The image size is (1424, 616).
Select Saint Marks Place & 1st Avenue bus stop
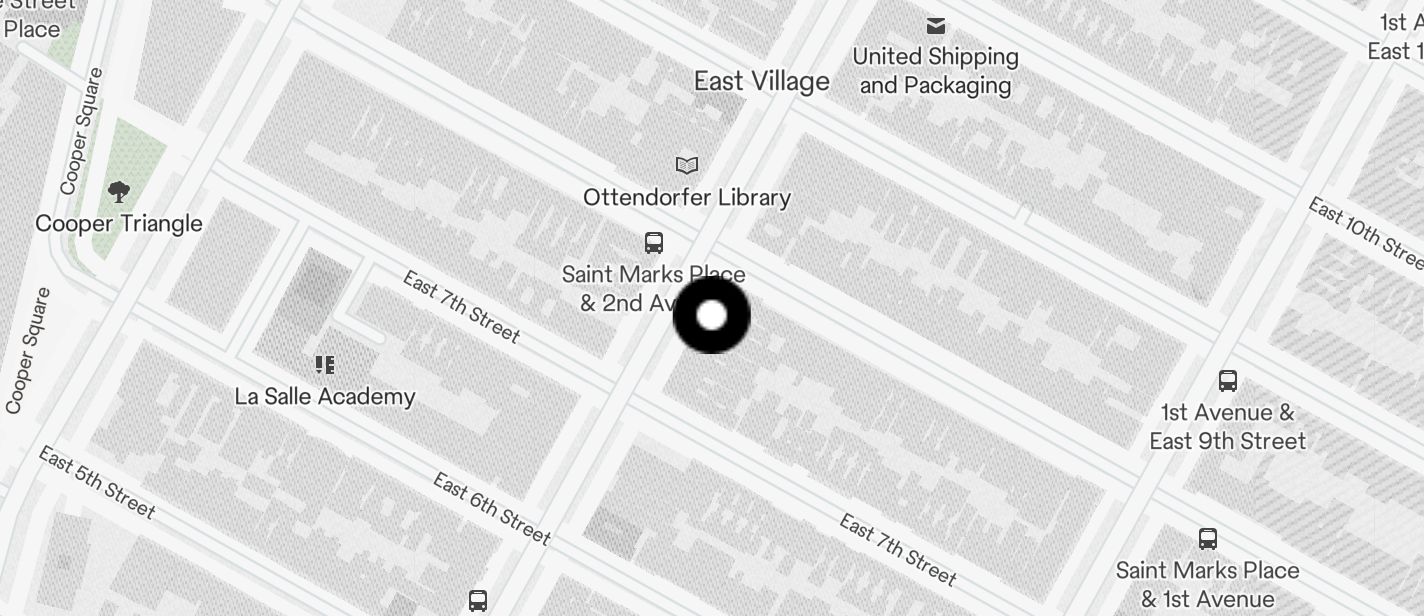pyautogui.click(x=1208, y=539)
